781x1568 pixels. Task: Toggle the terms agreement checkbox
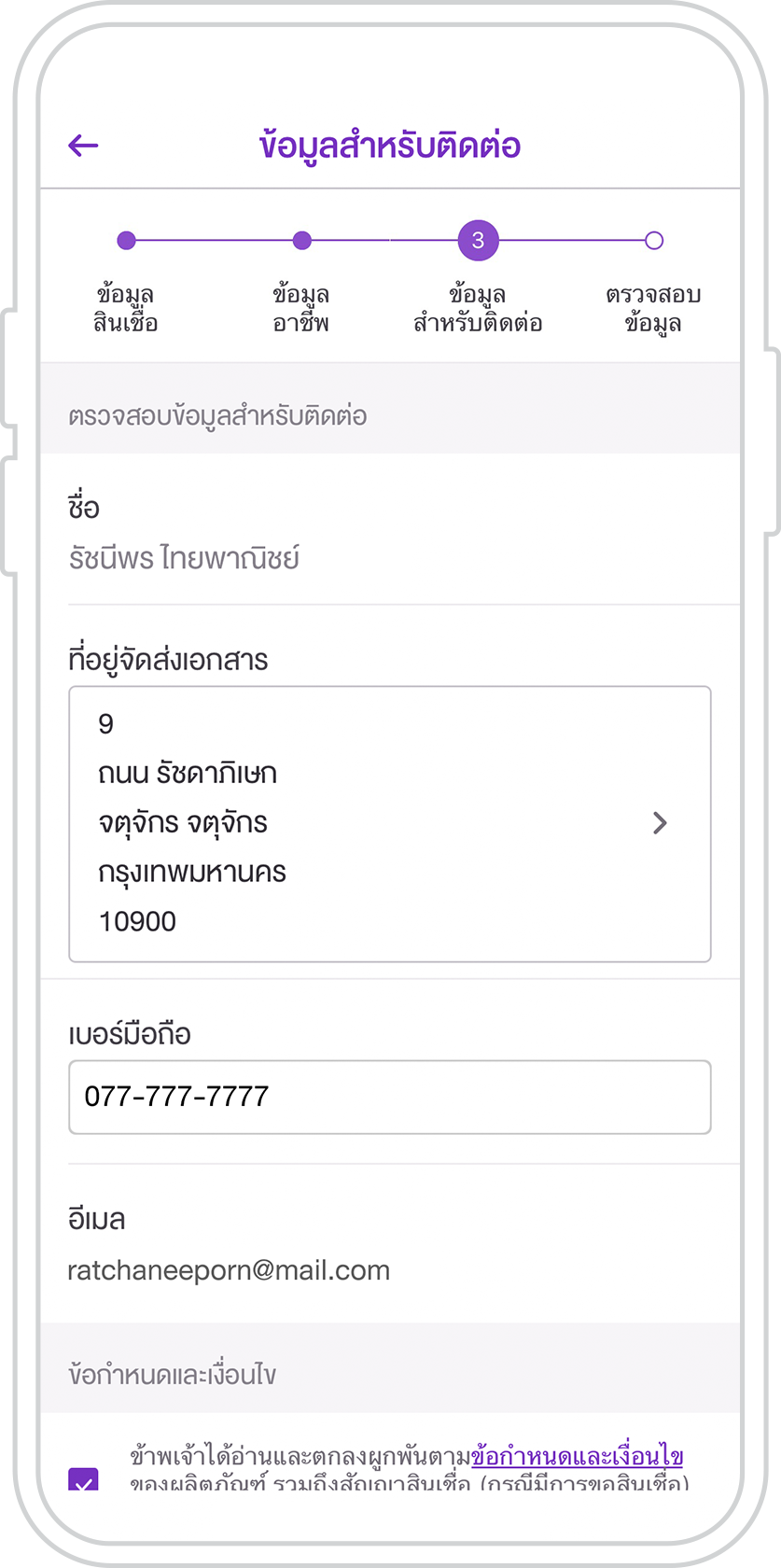point(84,1479)
